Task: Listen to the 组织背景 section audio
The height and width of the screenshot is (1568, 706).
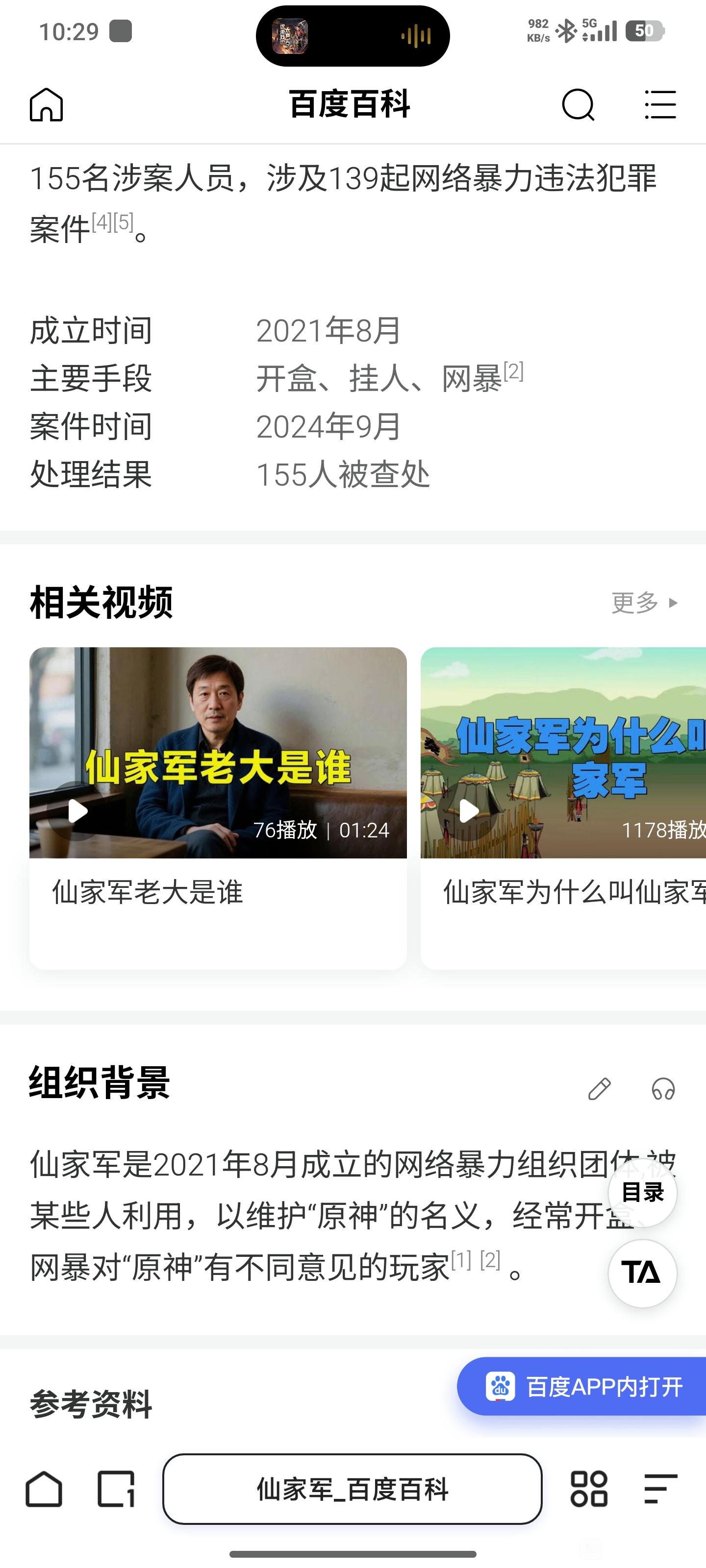Action: 663,1089
